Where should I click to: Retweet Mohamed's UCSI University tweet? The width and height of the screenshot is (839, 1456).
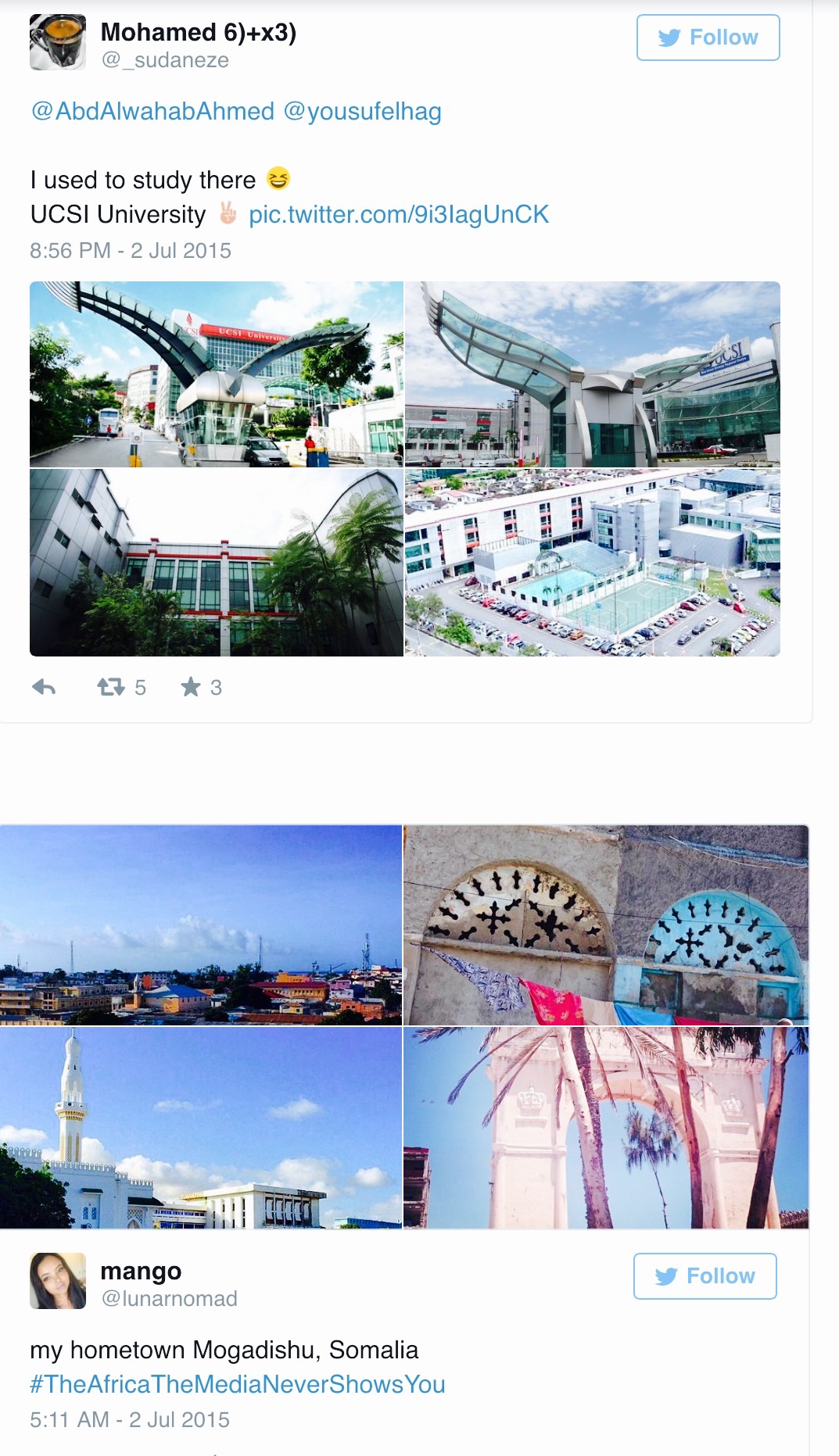click(111, 688)
